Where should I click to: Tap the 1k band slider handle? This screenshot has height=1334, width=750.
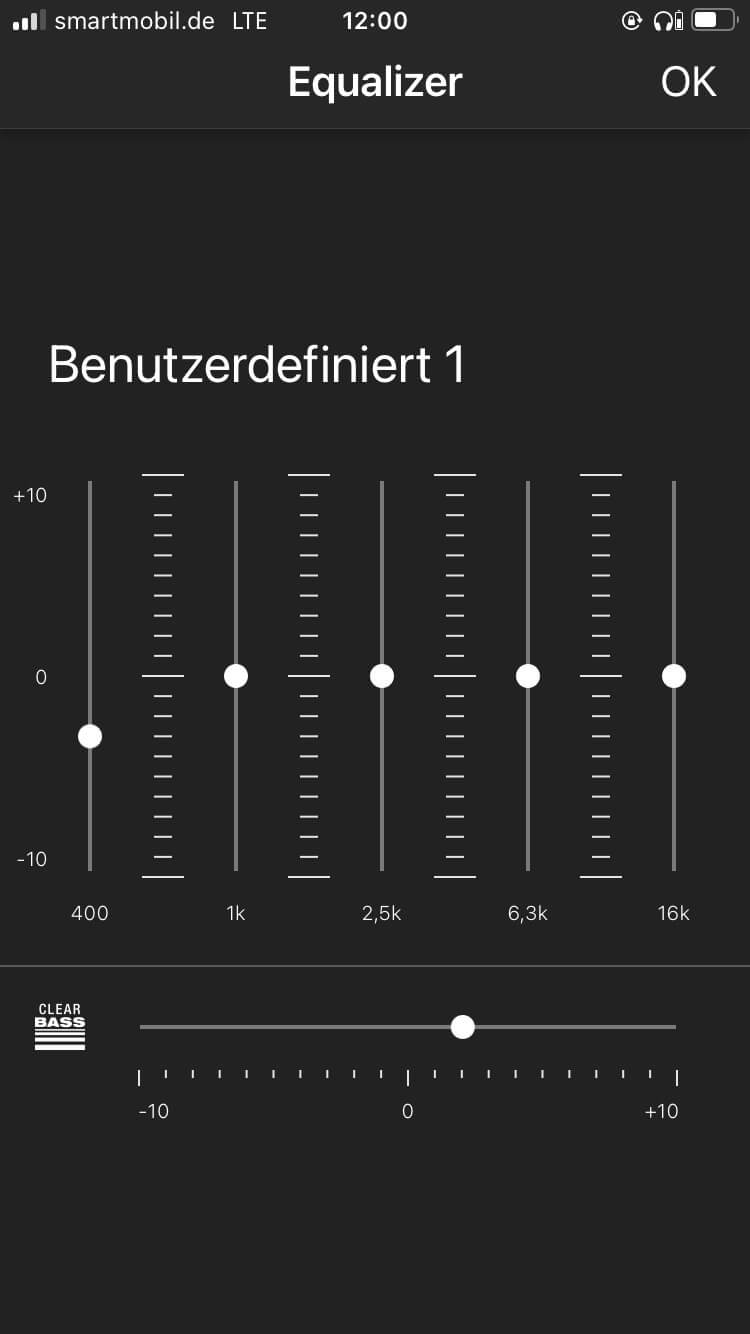coord(236,676)
